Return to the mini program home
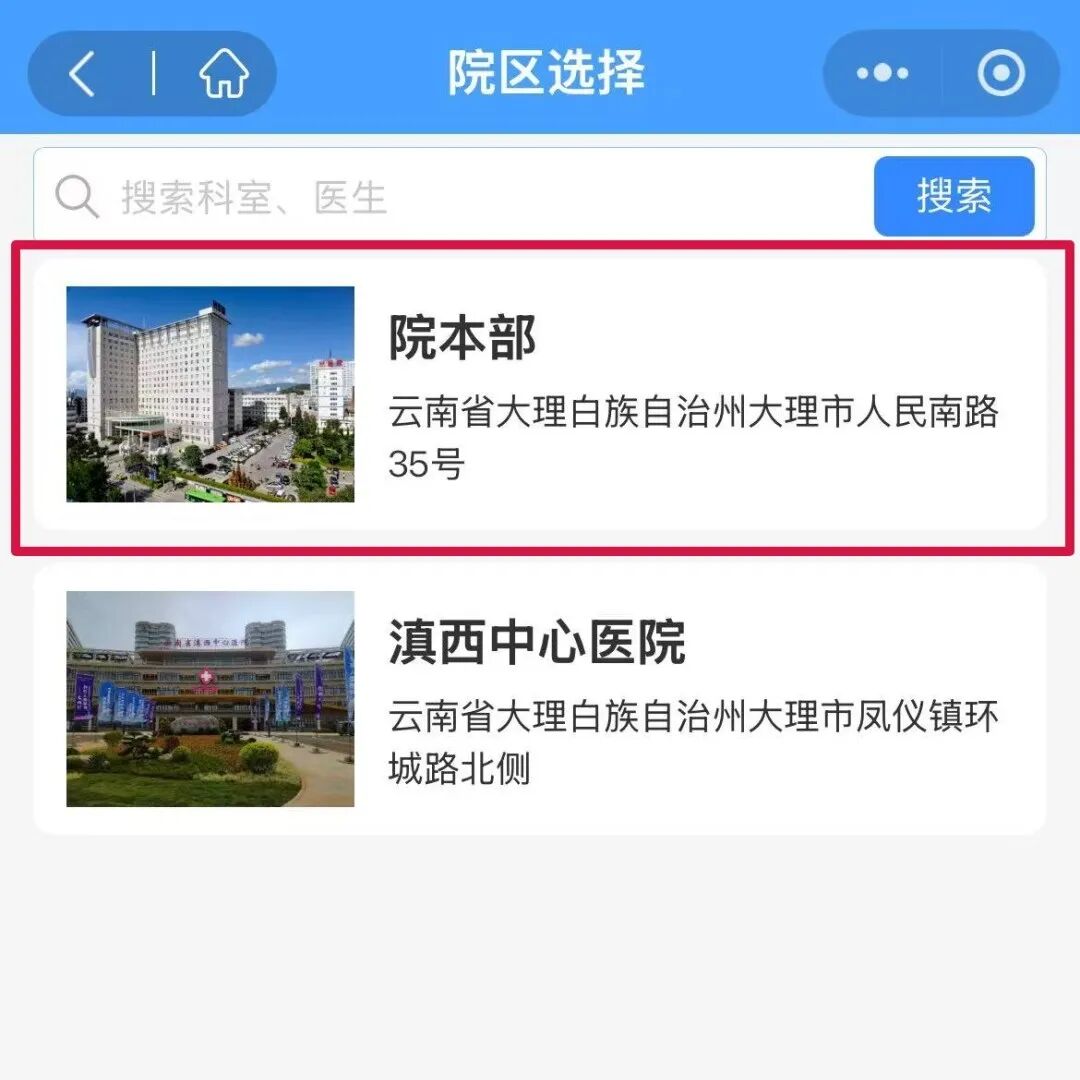The height and width of the screenshot is (1080, 1080). 223,74
